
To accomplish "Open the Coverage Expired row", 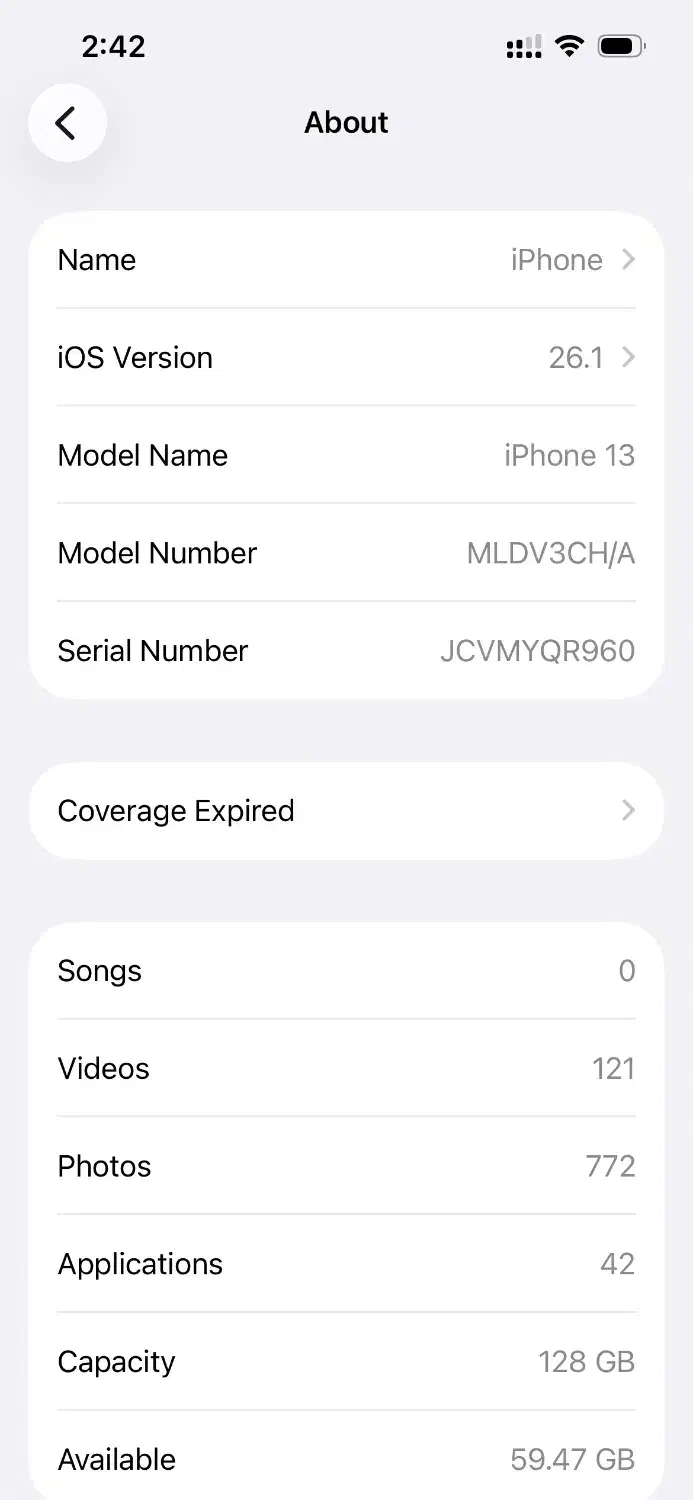I will 346,811.
